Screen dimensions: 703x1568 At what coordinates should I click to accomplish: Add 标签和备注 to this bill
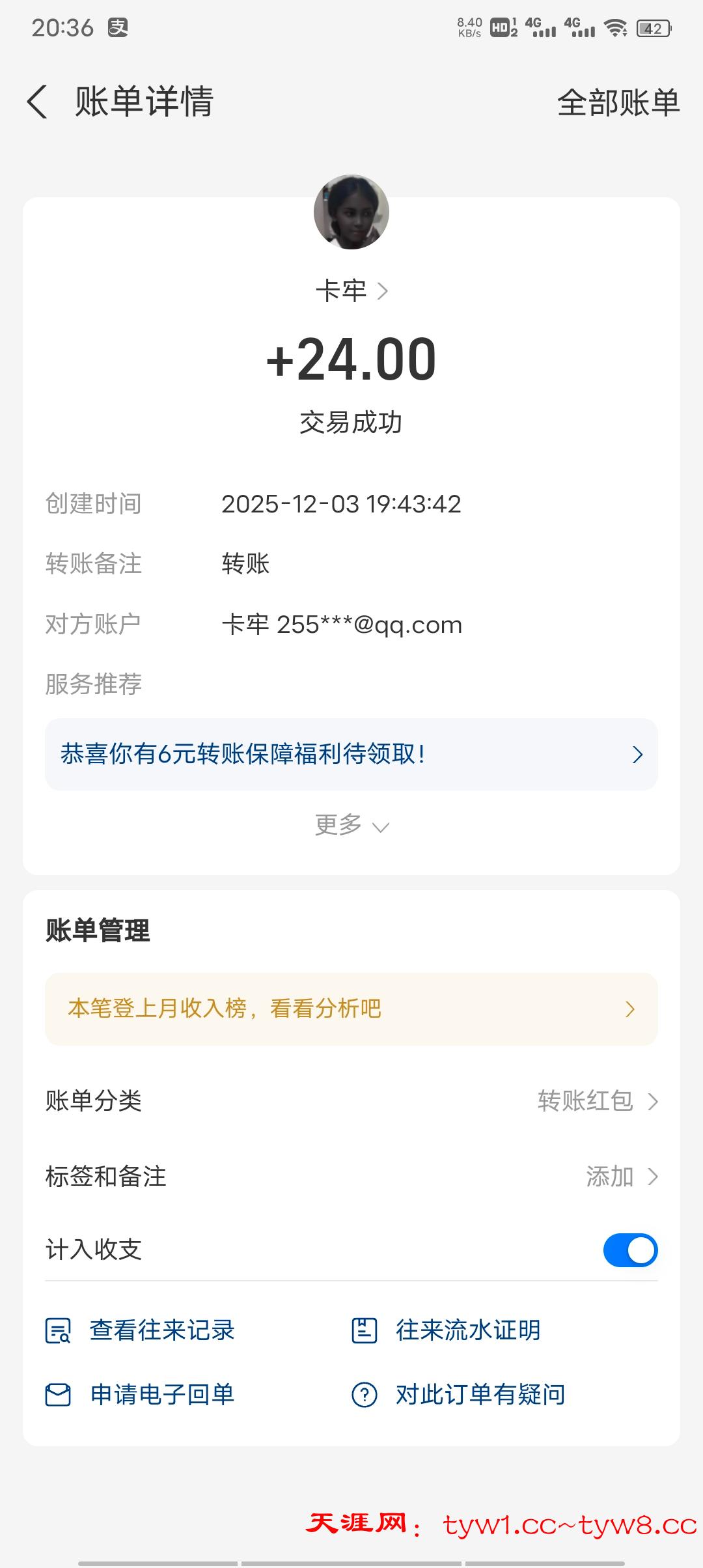(x=621, y=1177)
